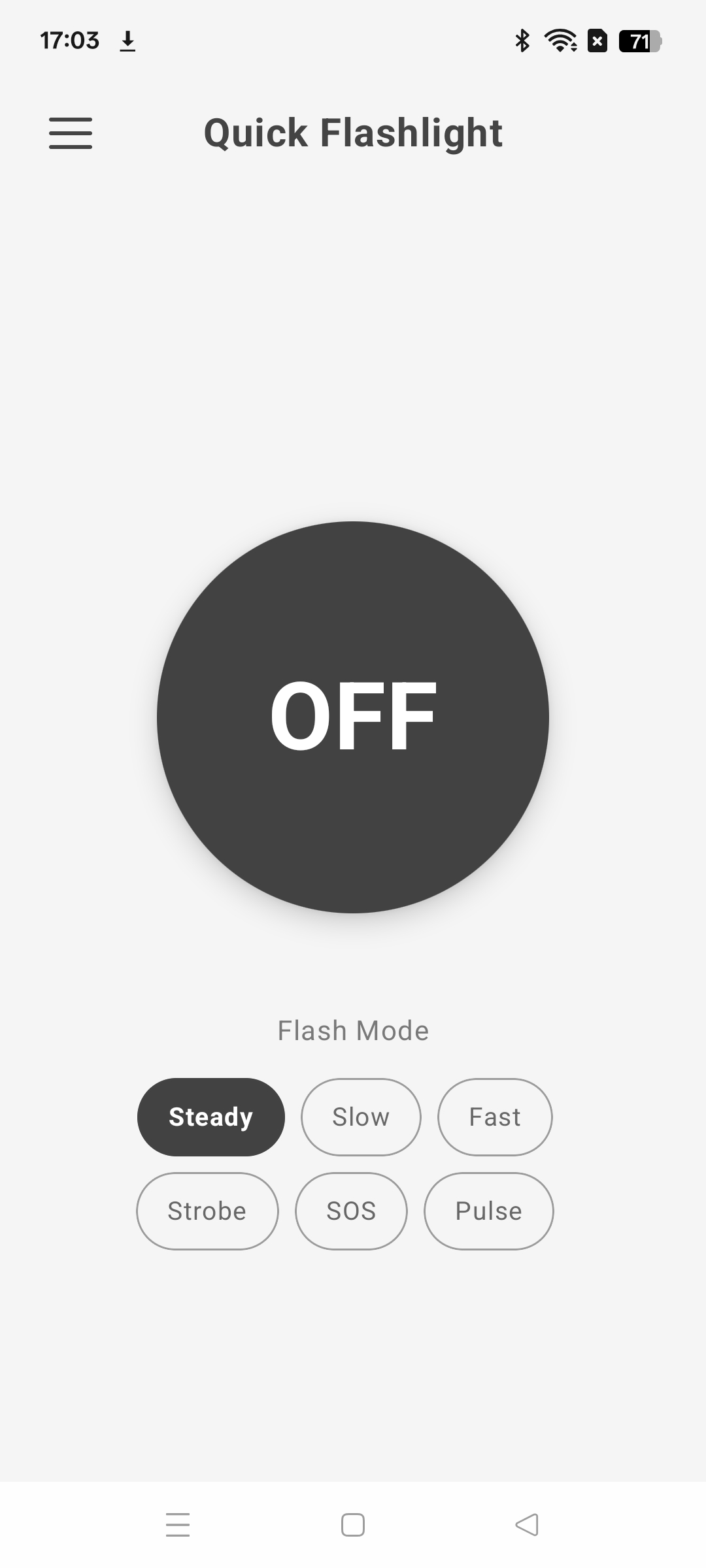This screenshot has height=1568, width=706.
Task: Turn the flashlight on with the OFF button
Action: (x=352, y=716)
